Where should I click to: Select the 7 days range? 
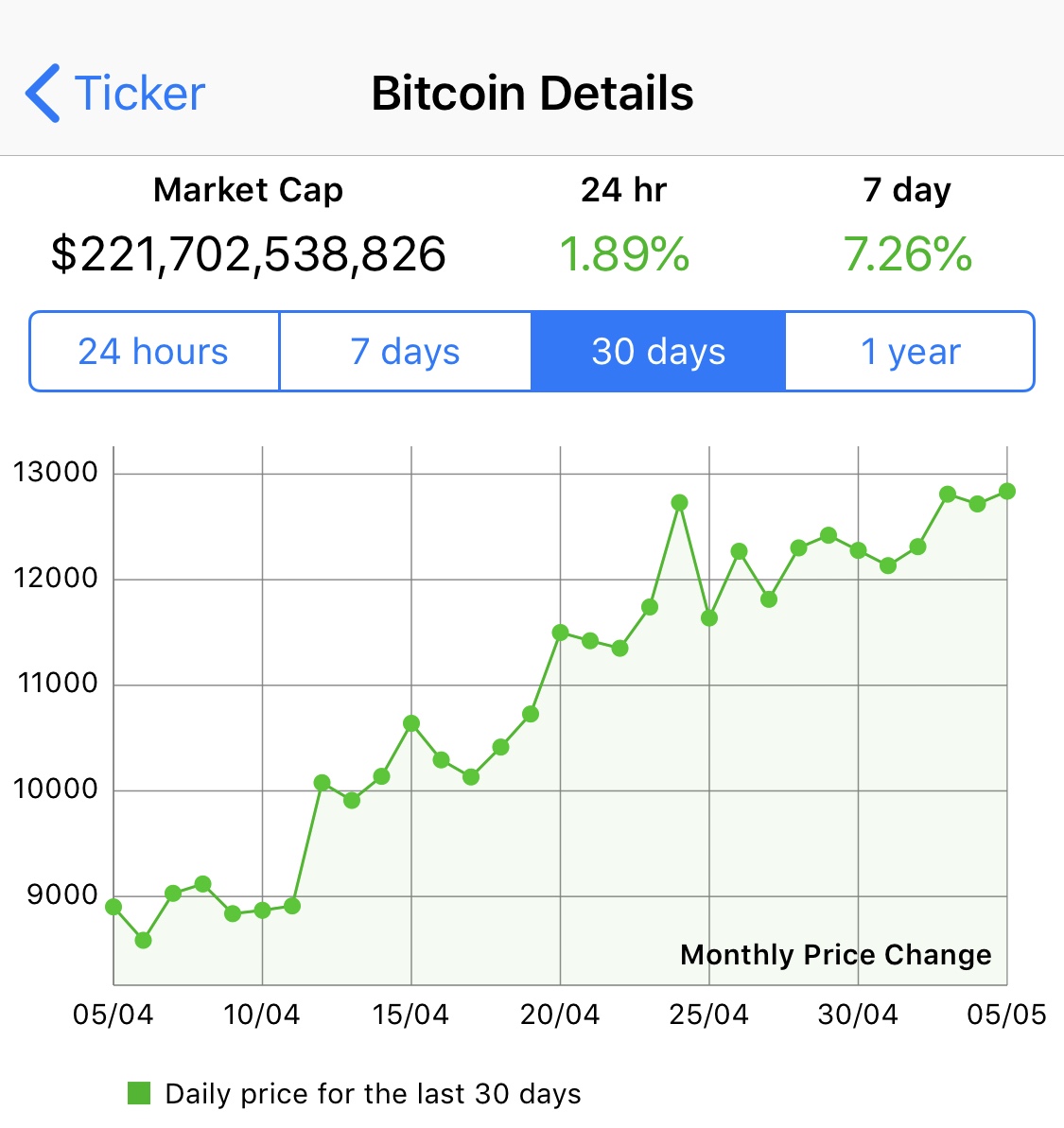pyautogui.click(x=405, y=352)
